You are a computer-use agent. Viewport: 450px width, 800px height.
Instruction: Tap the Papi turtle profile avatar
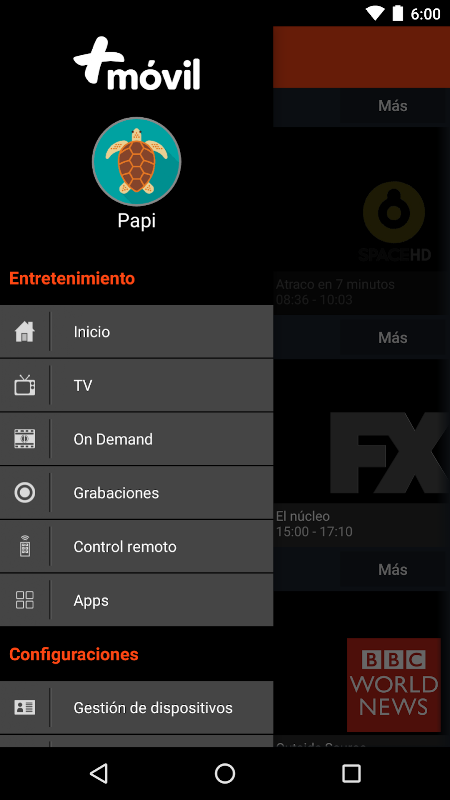(x=136, y=161)
